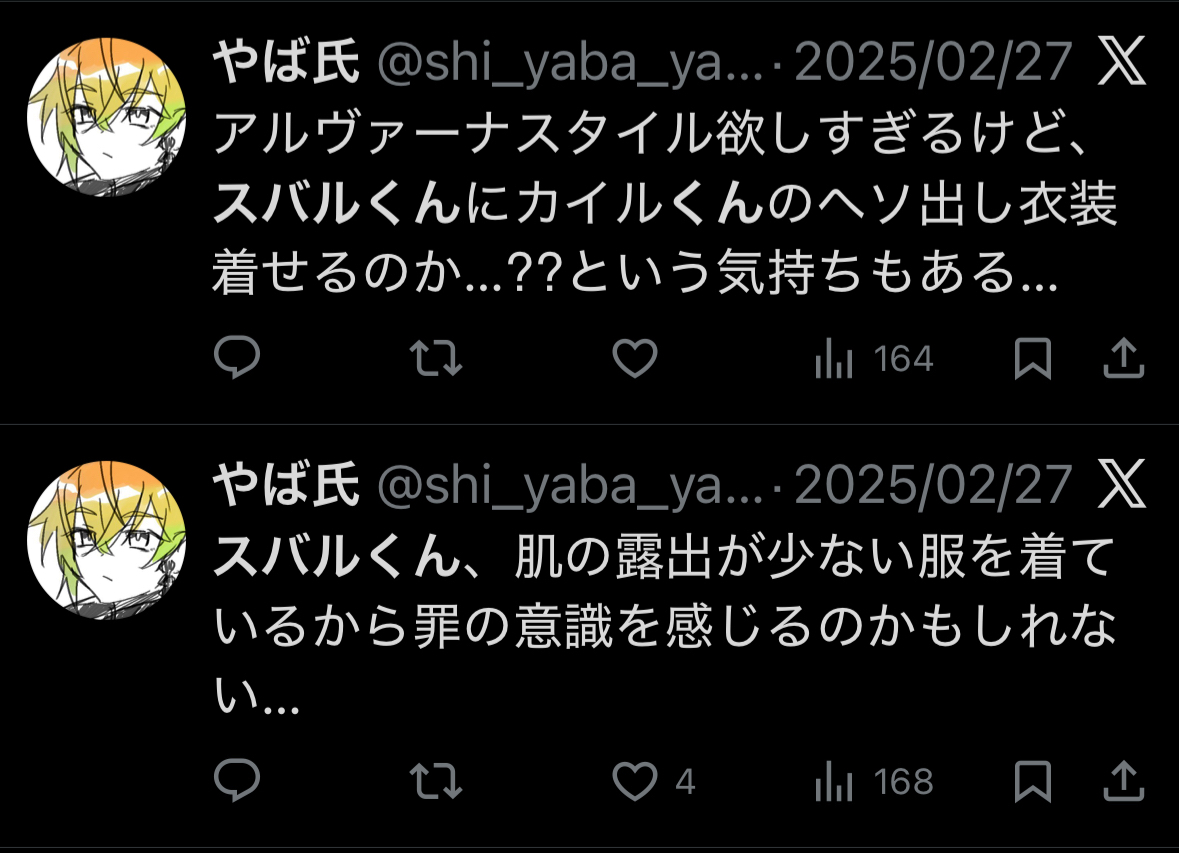Like the アルヴァーナスタイル欲しすぎる tweet
Image resolution: width=1179 pixels, height=853 pixels.
point(635,358)
